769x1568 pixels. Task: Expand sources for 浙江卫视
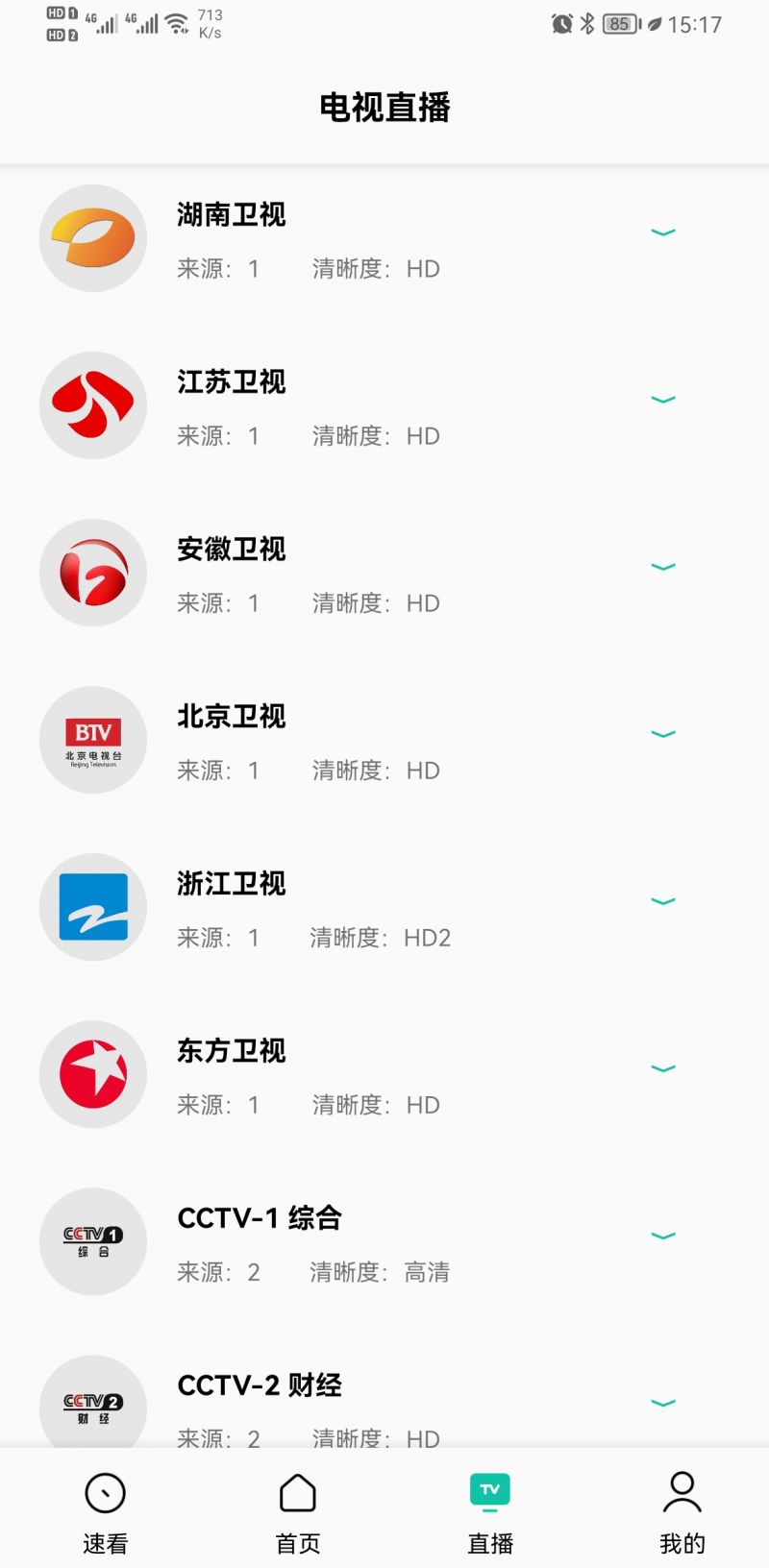(x=663, y=901)
